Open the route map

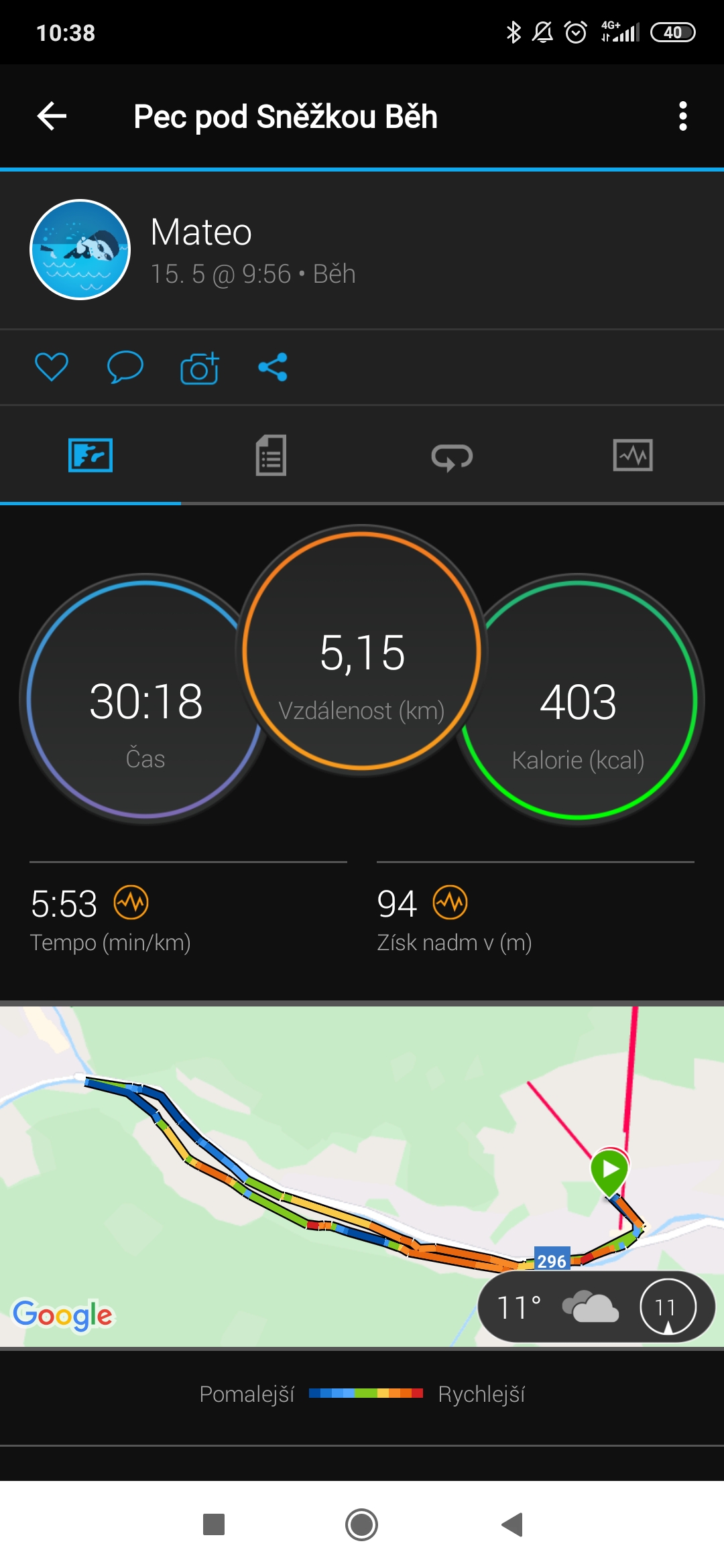(362, 1177)
